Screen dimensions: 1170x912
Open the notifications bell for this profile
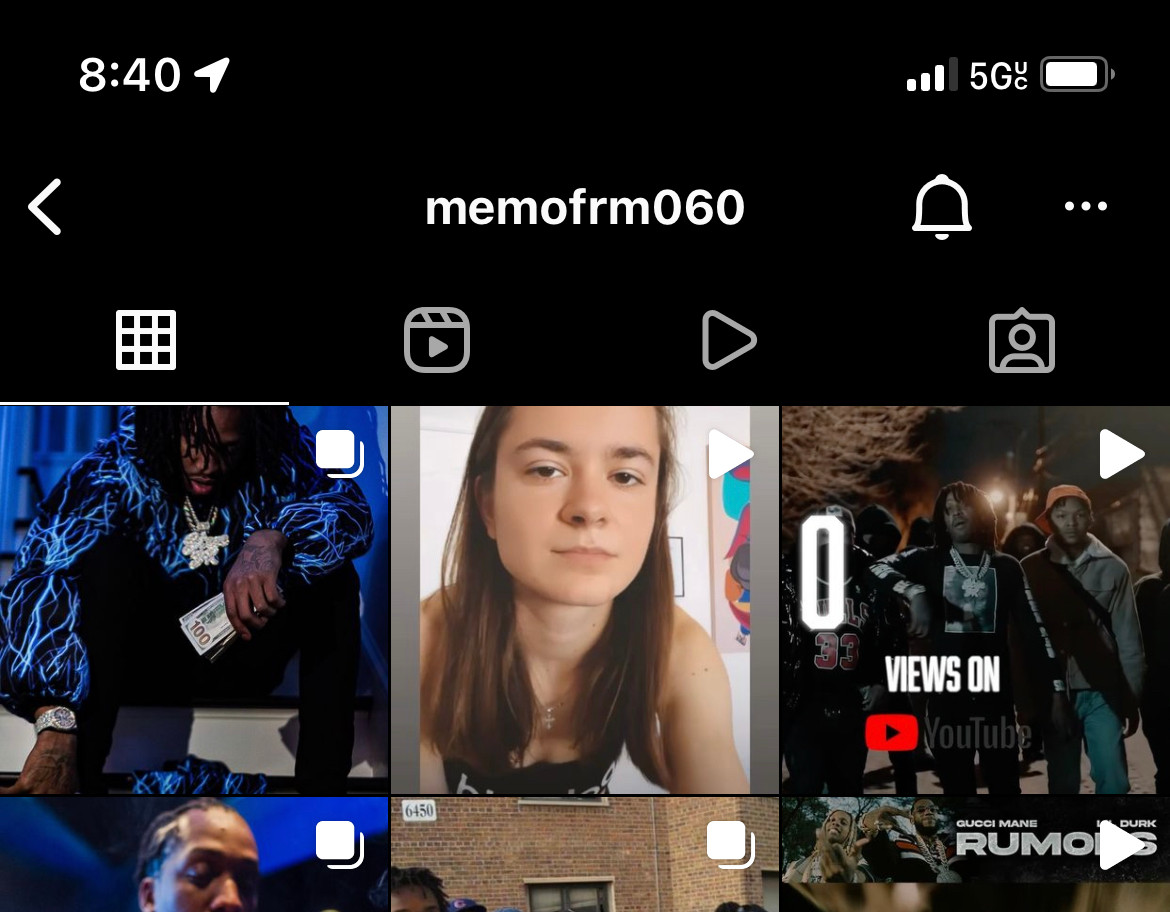point(941,207)
